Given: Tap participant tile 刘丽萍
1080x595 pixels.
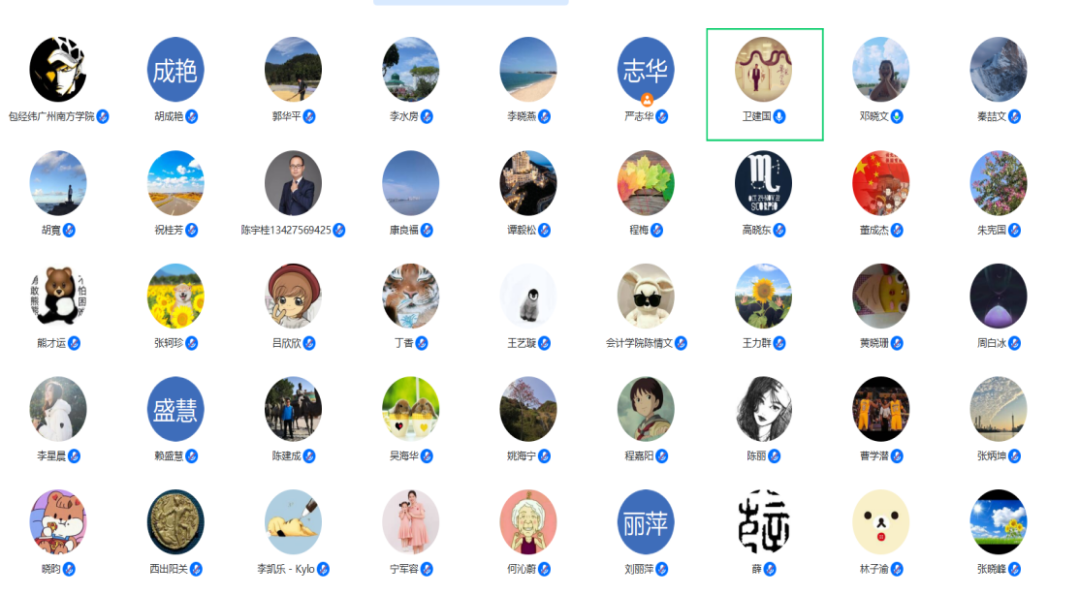Looking at the screenshot, I should (645, 524).
